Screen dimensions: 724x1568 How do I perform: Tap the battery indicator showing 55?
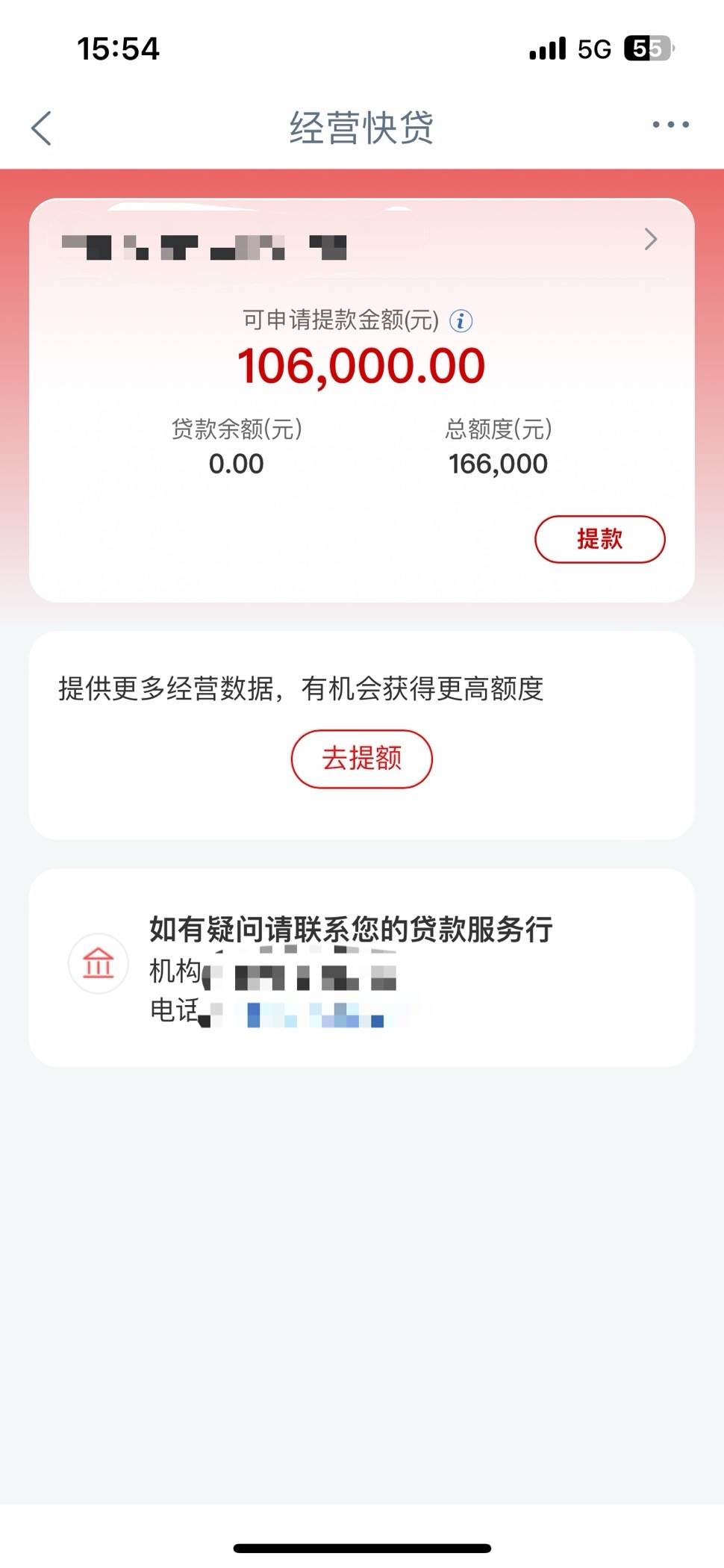tap(644, 48)
